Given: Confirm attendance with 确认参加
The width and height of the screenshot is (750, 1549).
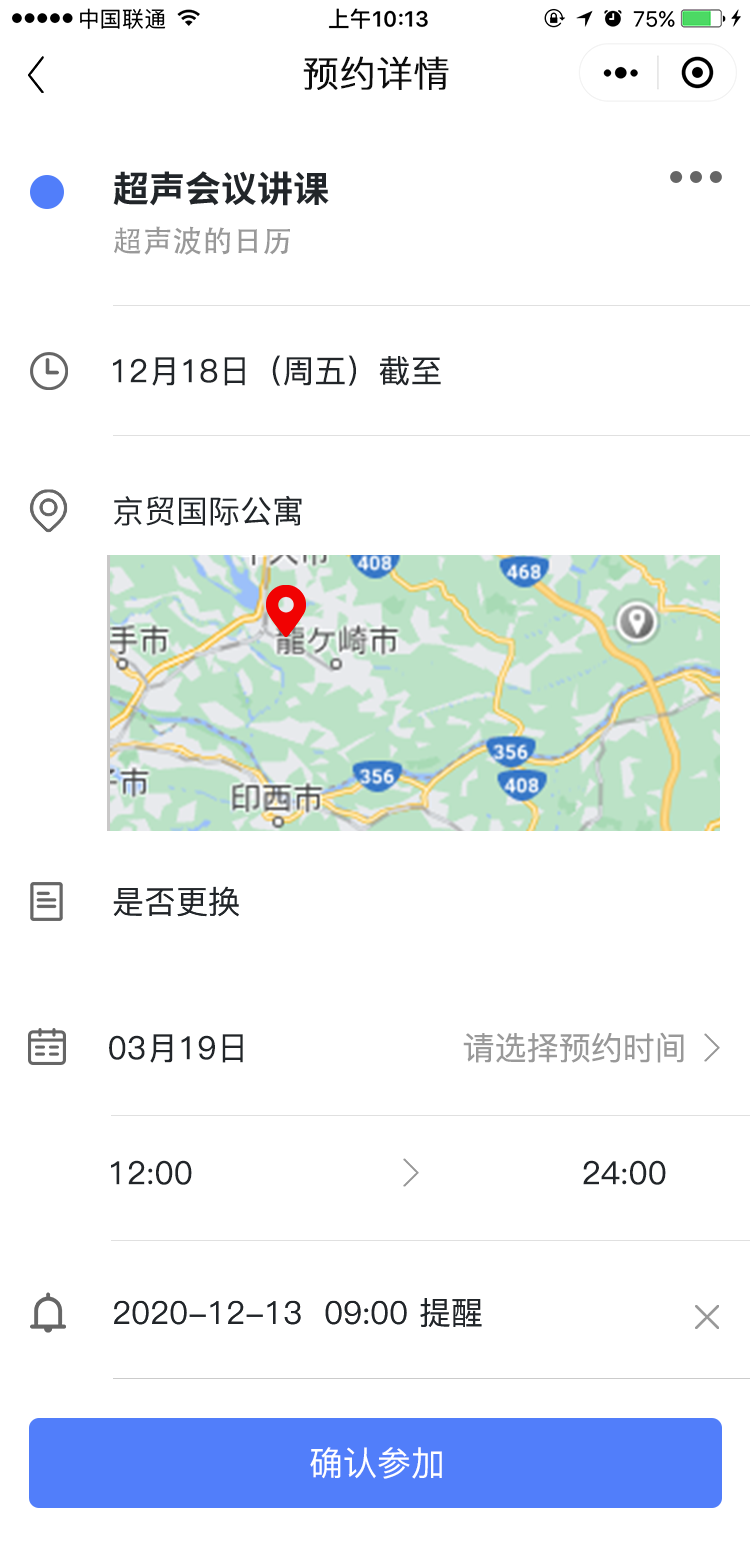Looking at the screenshot, I should pos(375,1463).
